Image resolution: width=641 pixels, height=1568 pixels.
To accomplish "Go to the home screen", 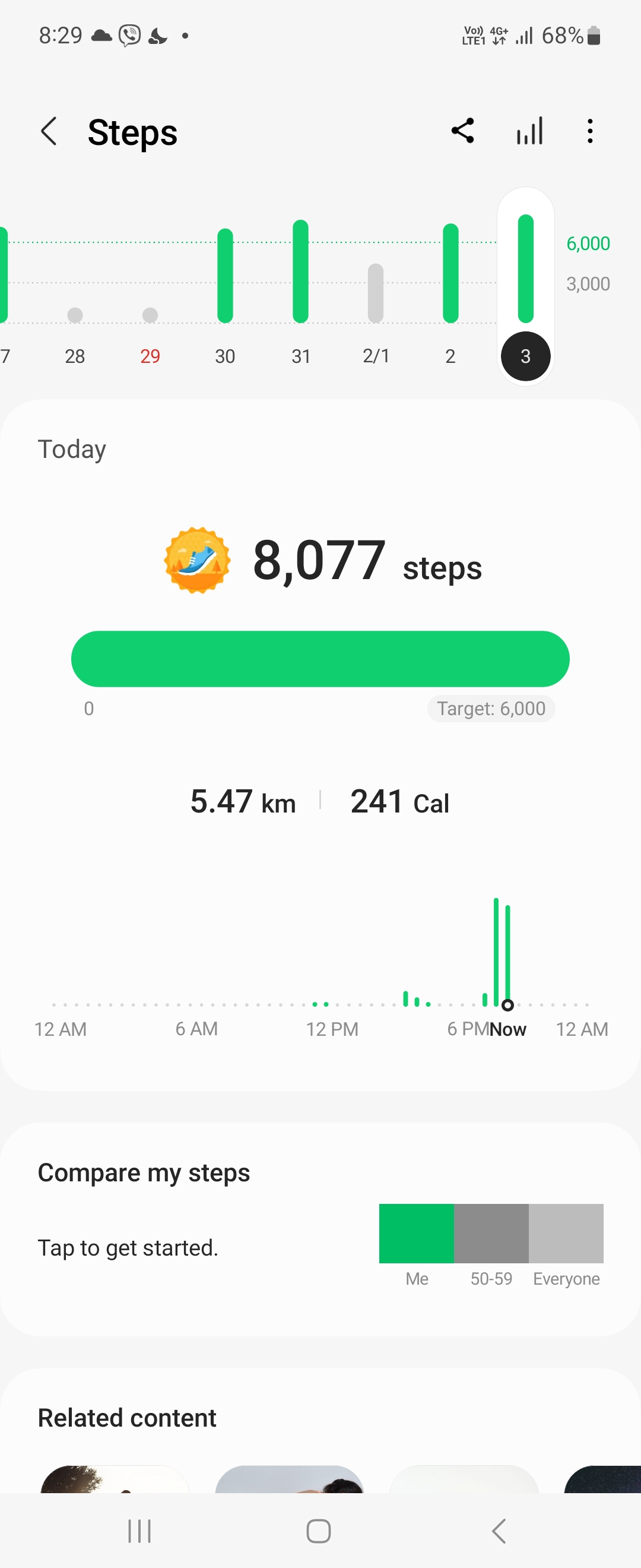I will coord(319,1531).
